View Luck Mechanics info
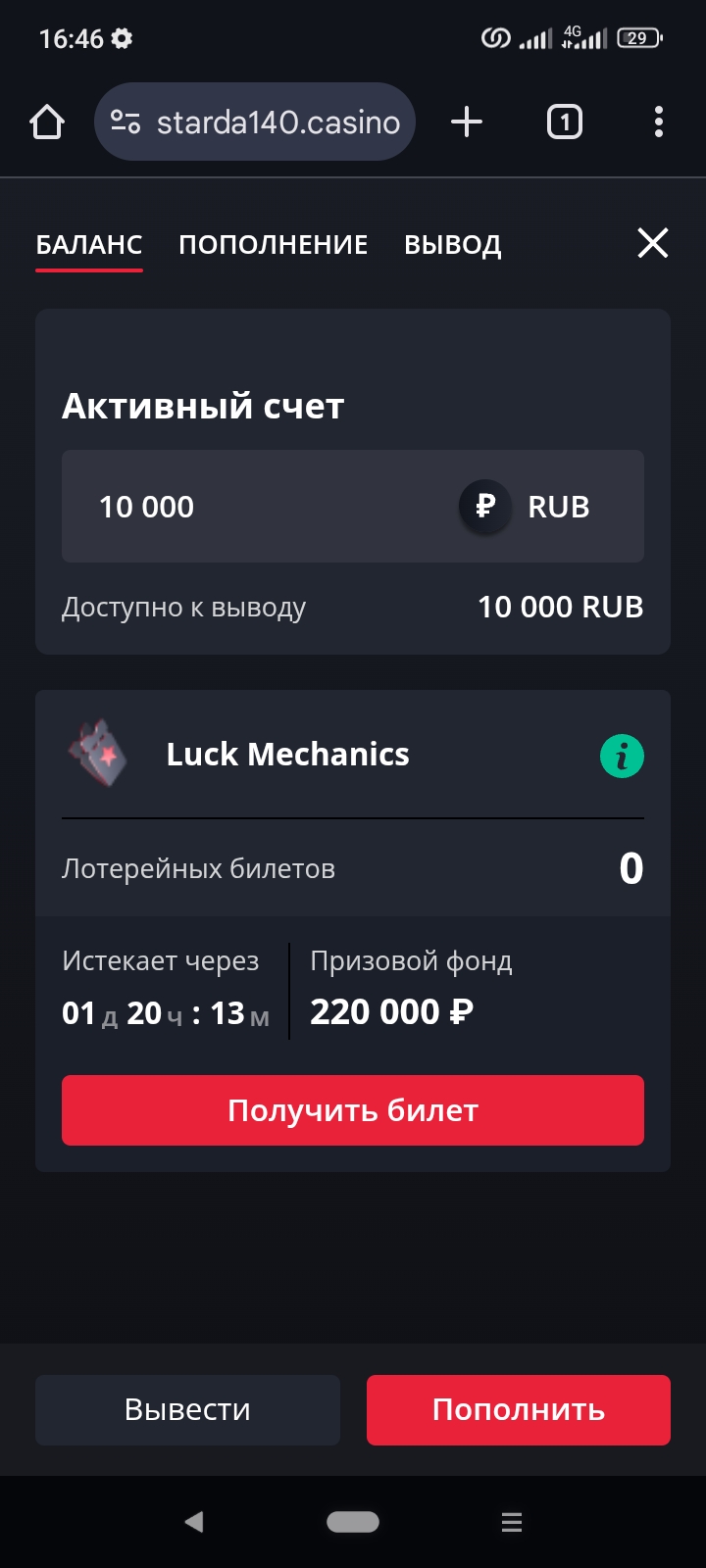The image size is (706, 1568). coord(622,756)
